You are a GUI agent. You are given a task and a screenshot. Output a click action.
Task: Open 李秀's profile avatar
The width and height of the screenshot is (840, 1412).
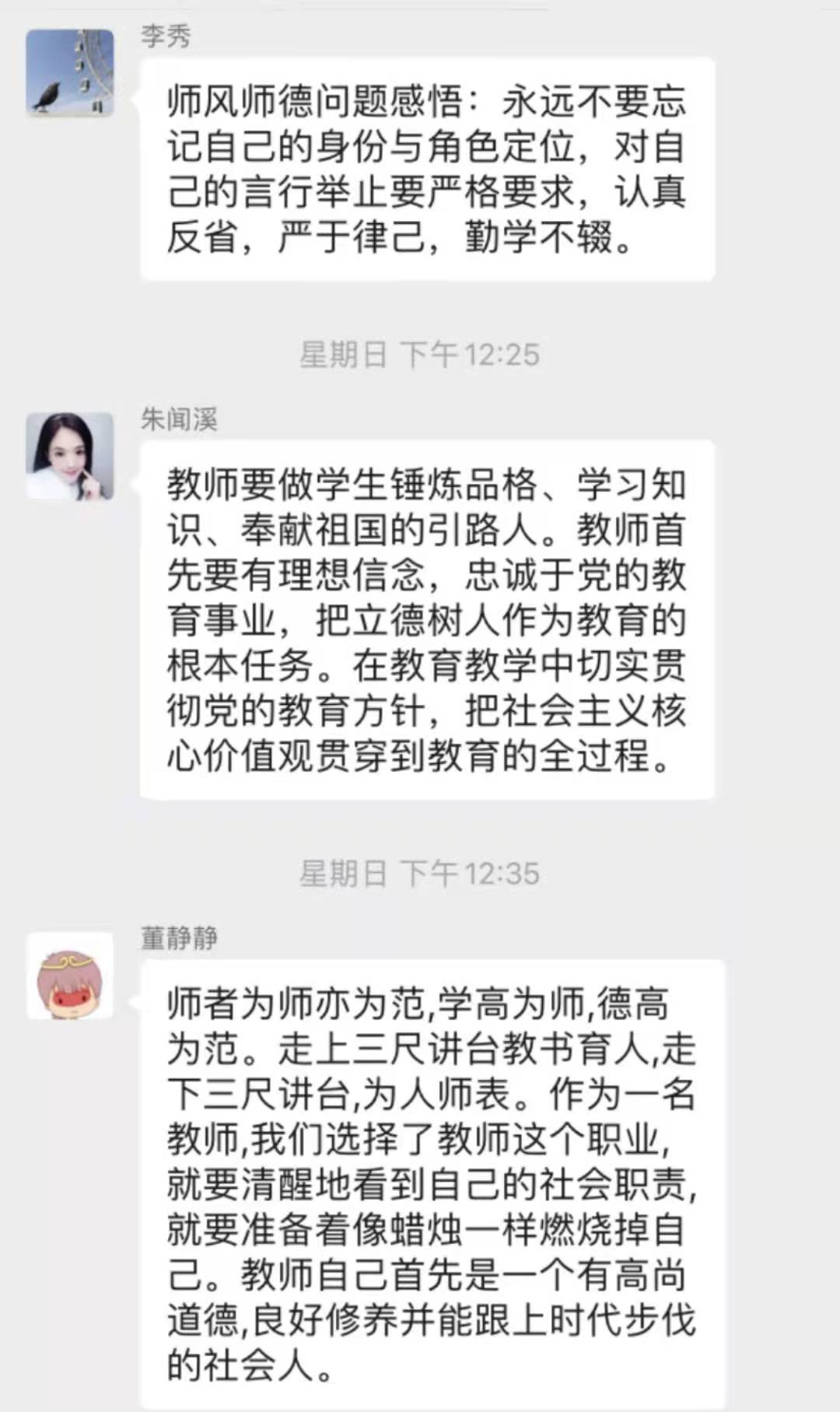tap(70, 73)
